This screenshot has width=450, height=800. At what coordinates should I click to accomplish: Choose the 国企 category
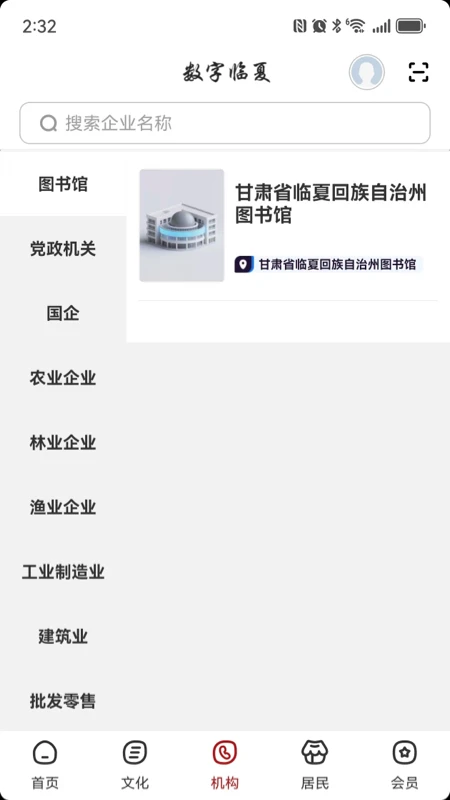(x=63, y=313)
